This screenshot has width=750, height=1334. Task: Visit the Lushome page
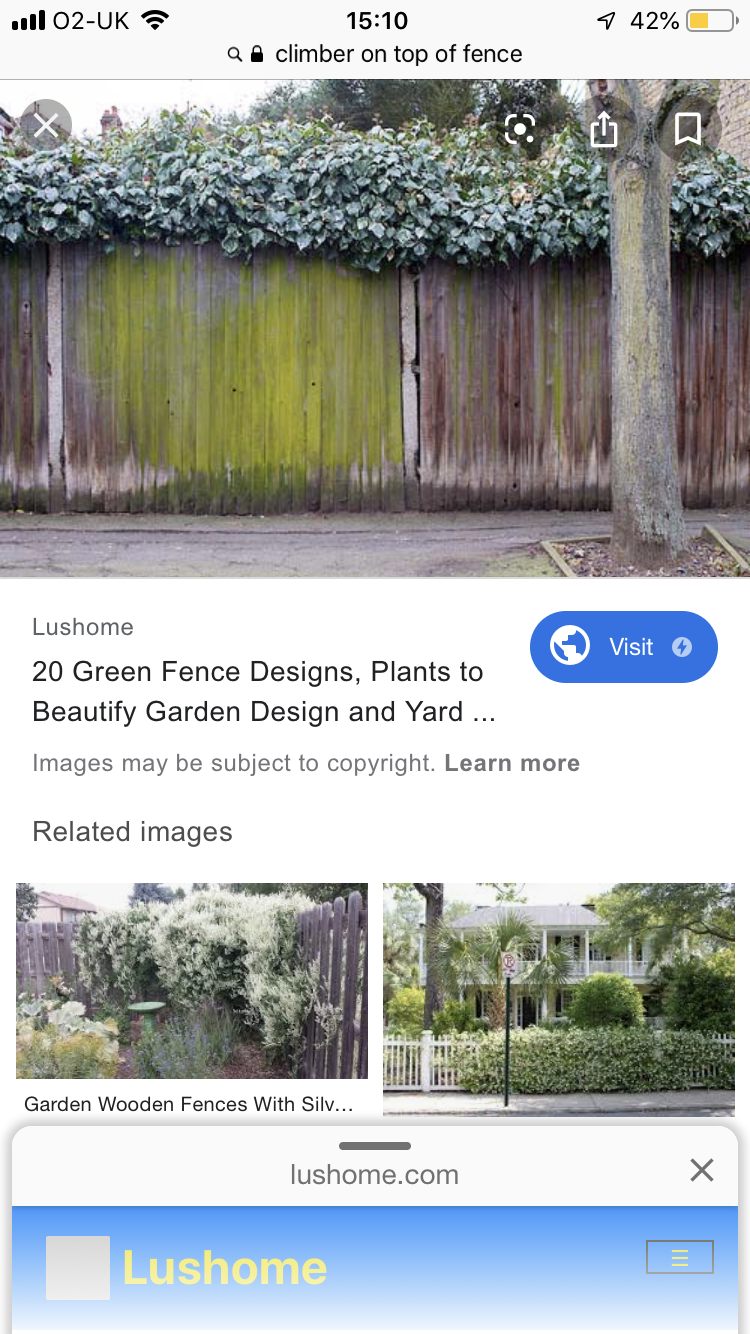624,647
